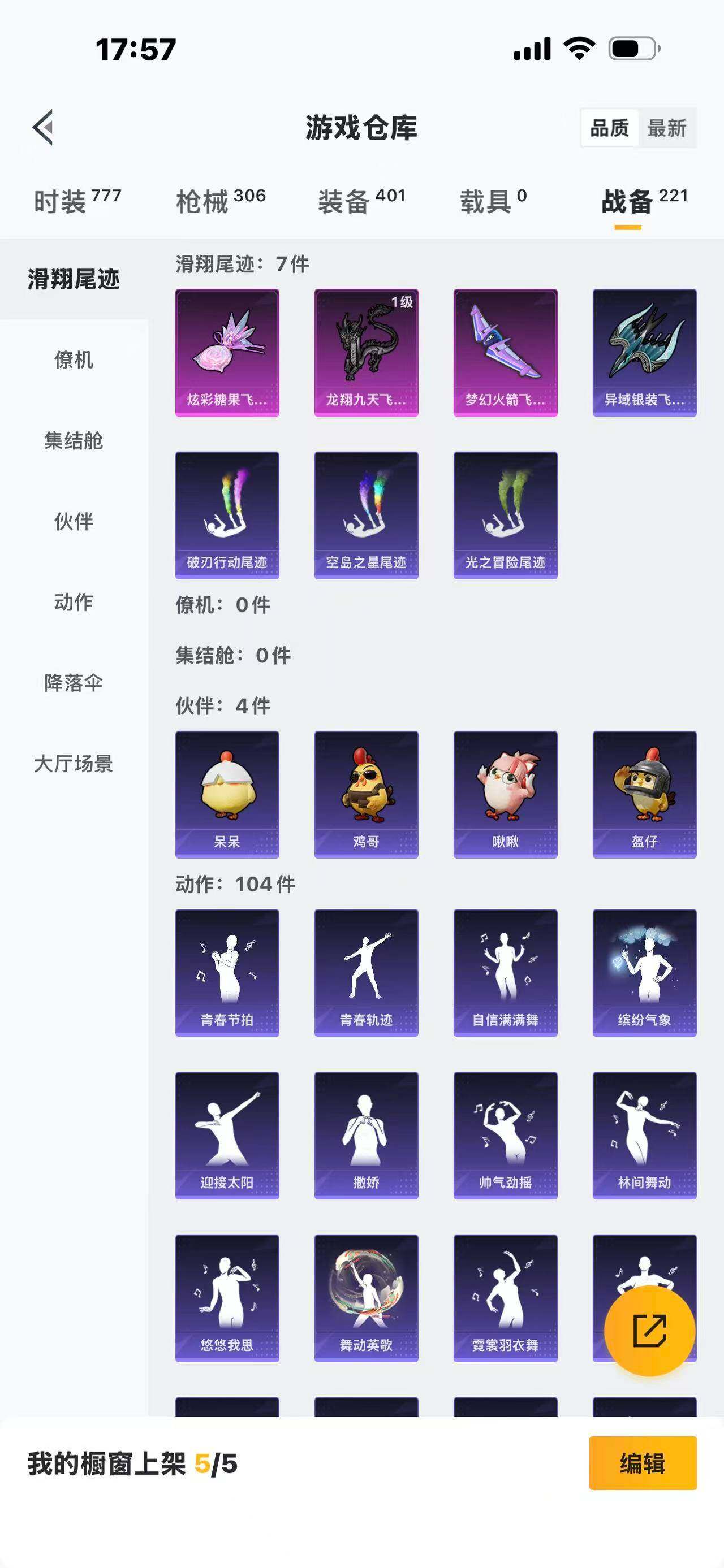
Task: Select 僚机 in the side menu
Action: 74,359
